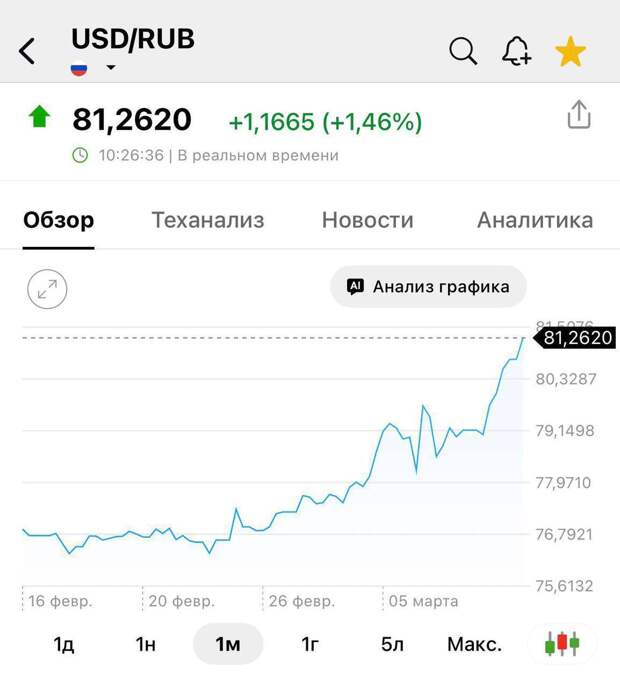Select the 1д chart period
The image size is (620, 687).
click(64, 644)
